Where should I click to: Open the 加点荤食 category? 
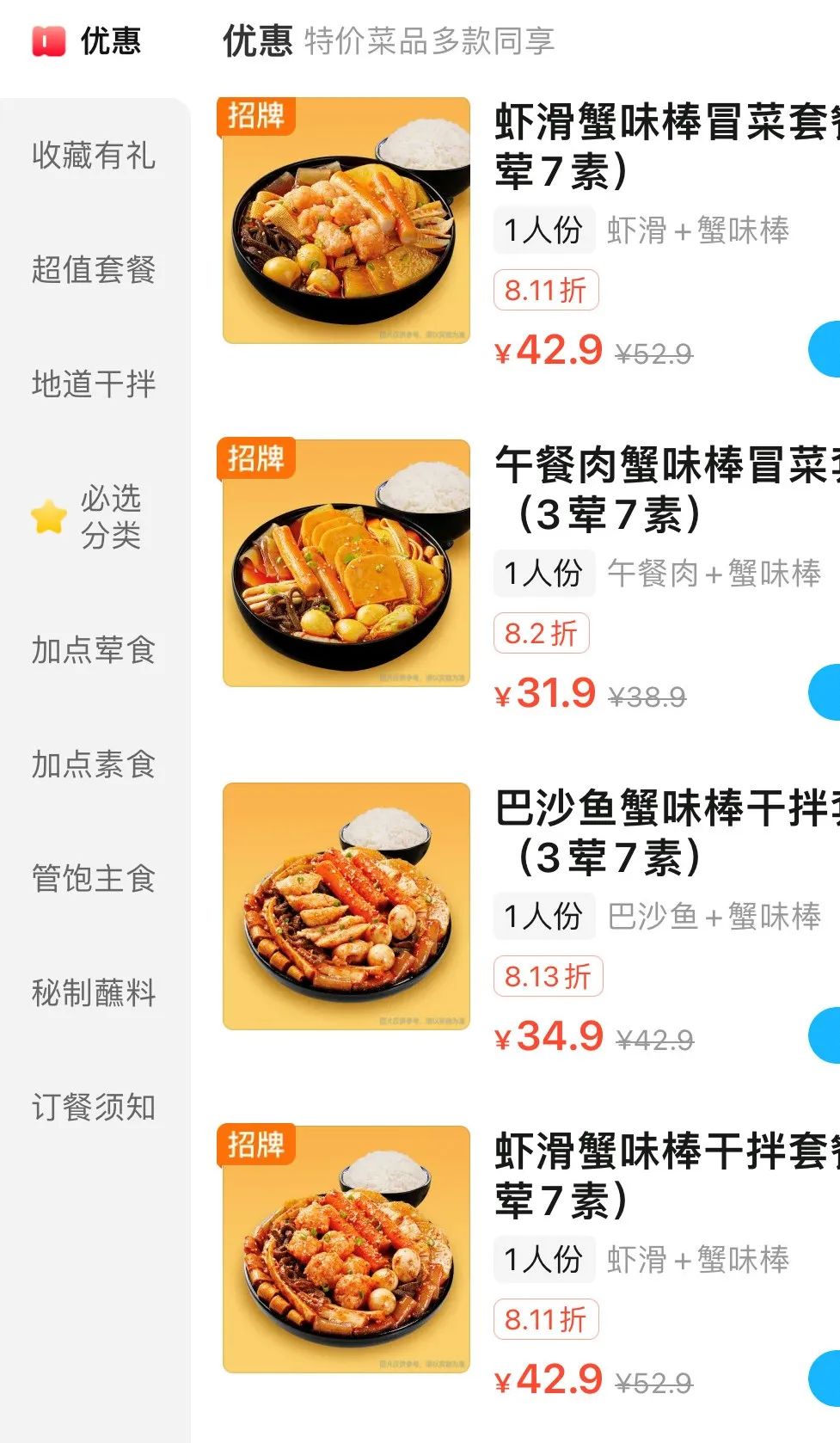92,652
